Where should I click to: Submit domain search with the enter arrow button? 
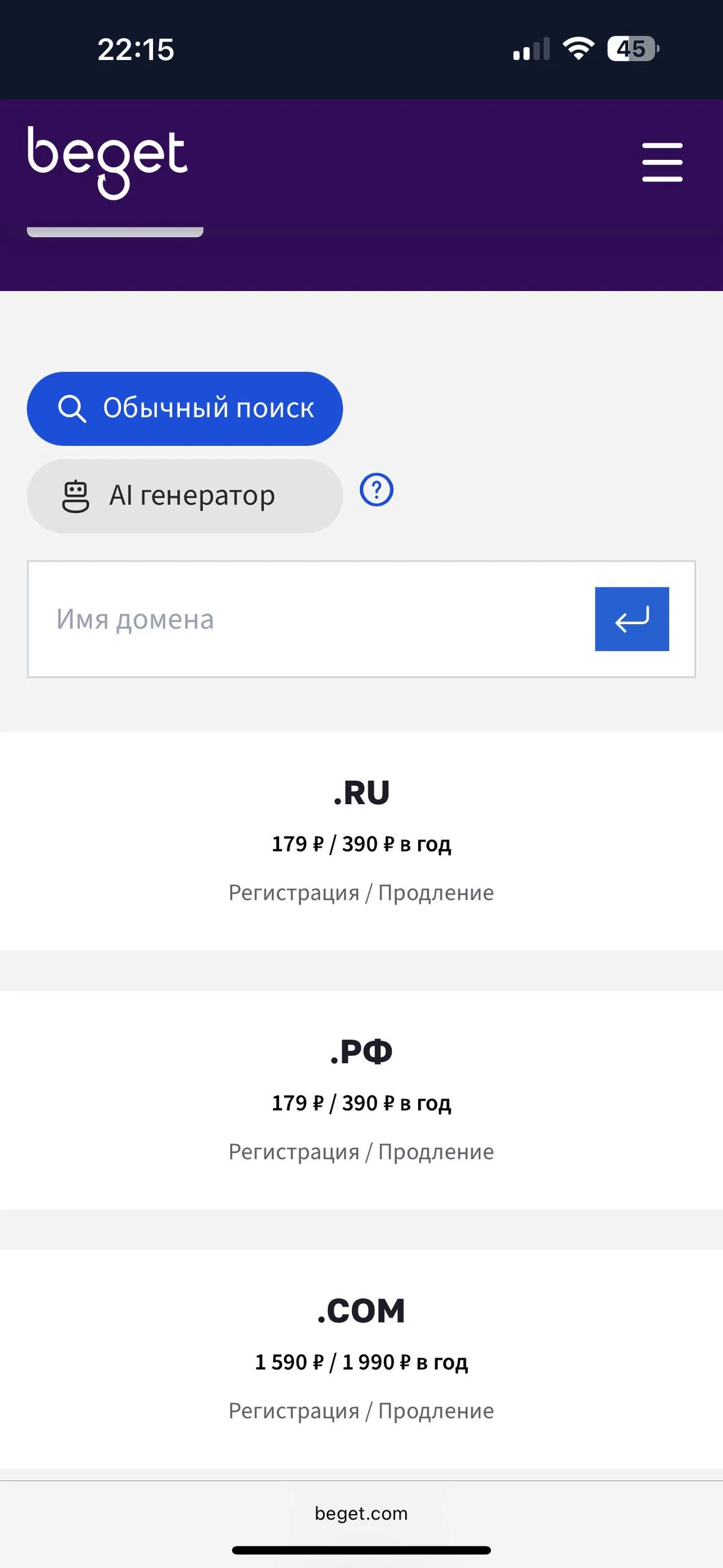tap(631, 619)
